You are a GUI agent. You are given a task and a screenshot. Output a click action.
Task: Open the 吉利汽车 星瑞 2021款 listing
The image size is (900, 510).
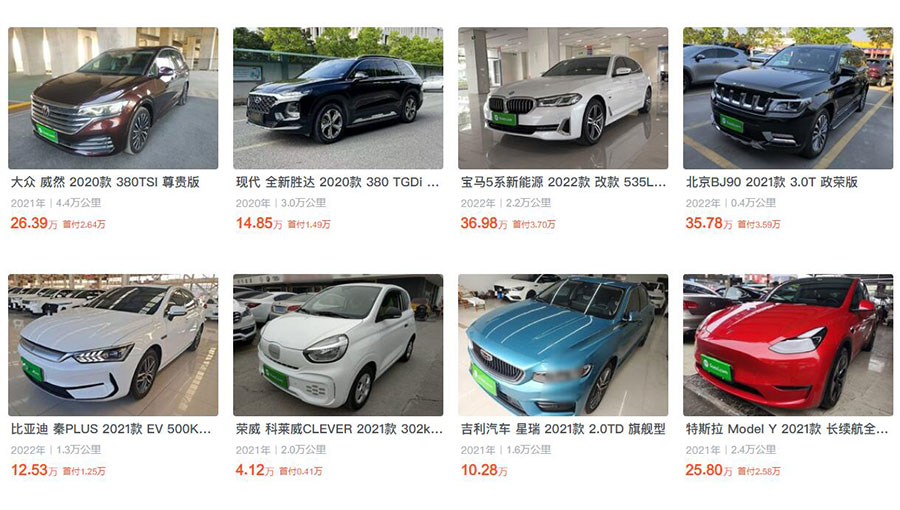coord(563,345)
